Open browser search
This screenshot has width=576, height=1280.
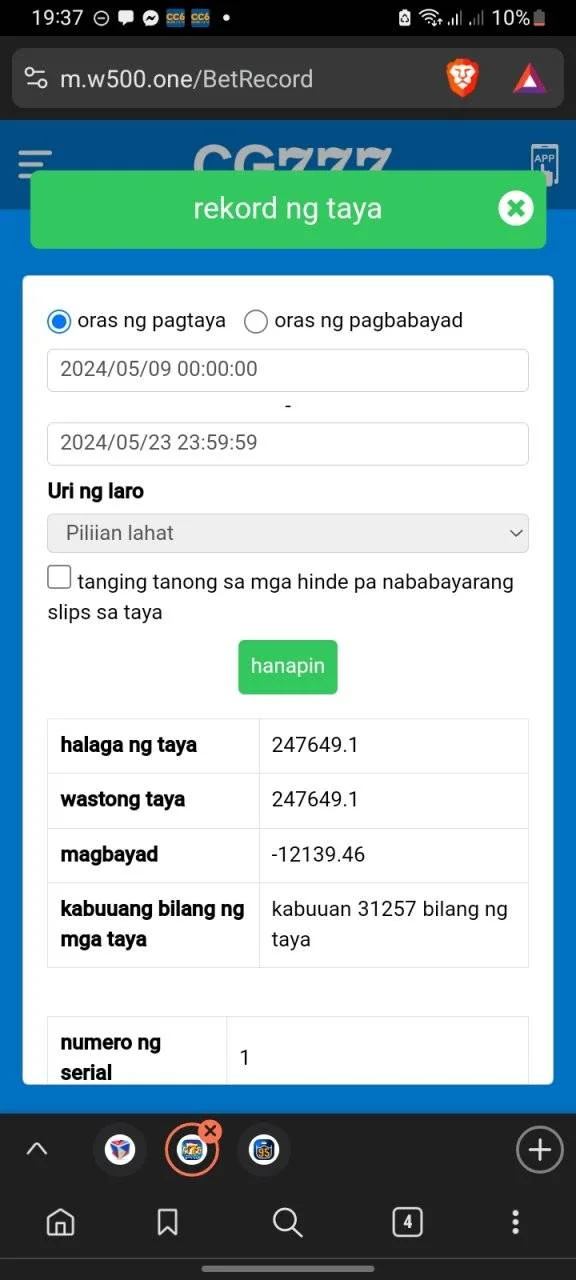[287, 1222]
